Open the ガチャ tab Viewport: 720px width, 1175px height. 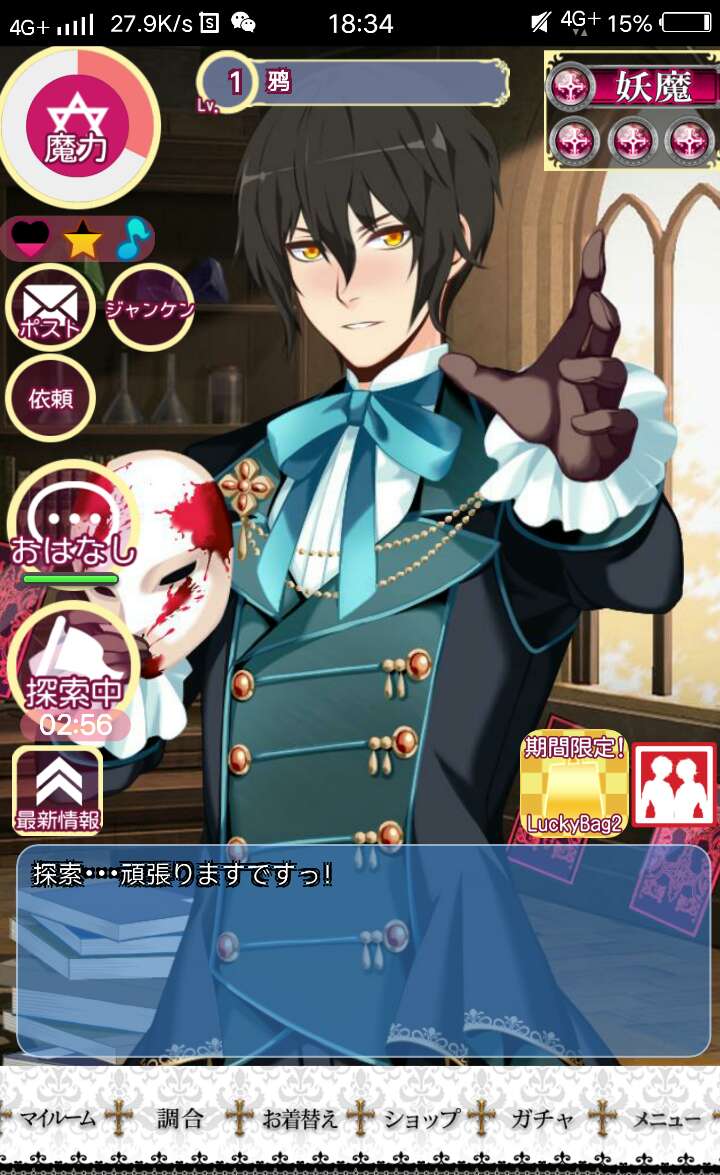tap(541, 1118)
